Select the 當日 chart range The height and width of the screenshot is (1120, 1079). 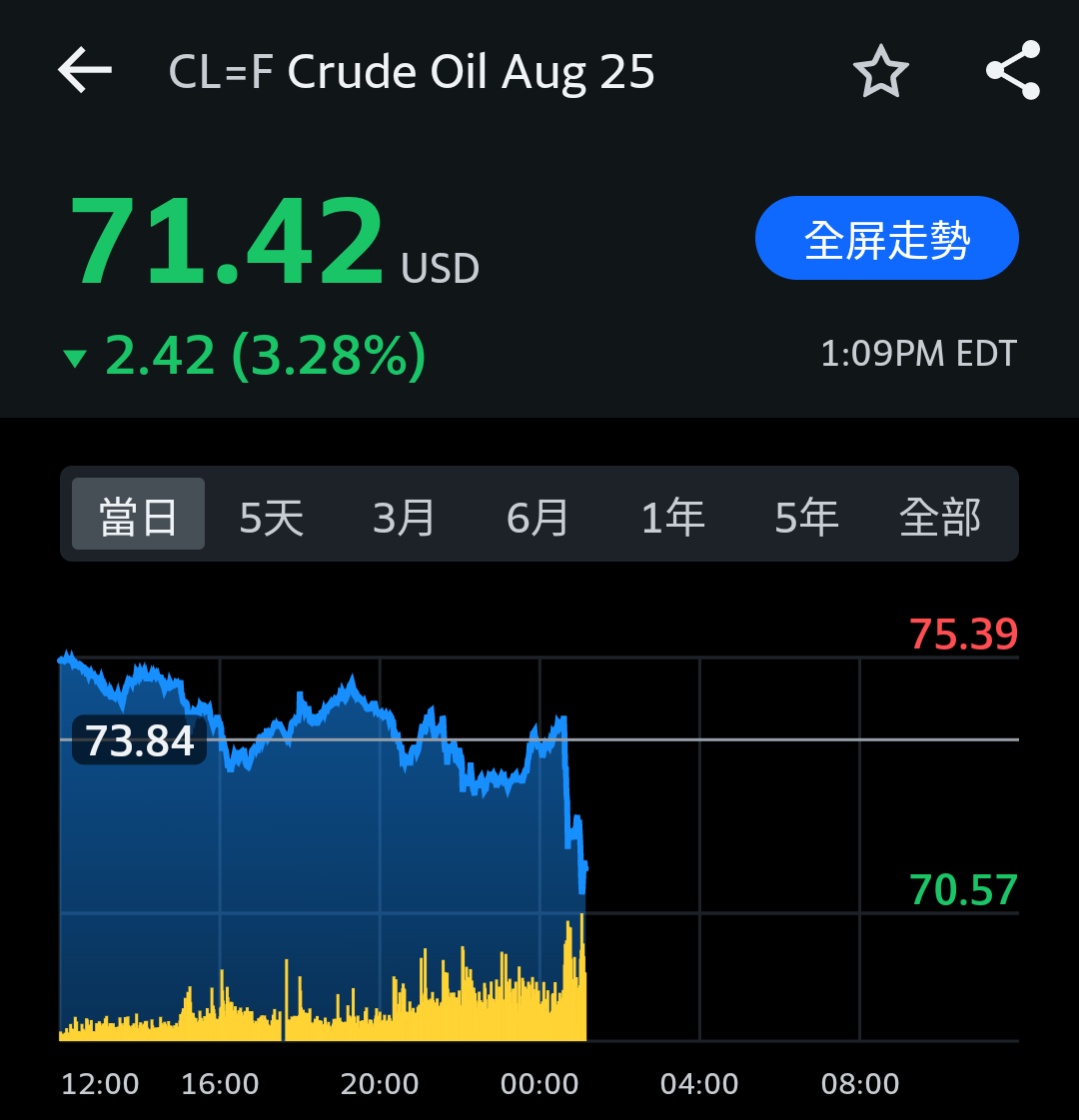point(138,515)
